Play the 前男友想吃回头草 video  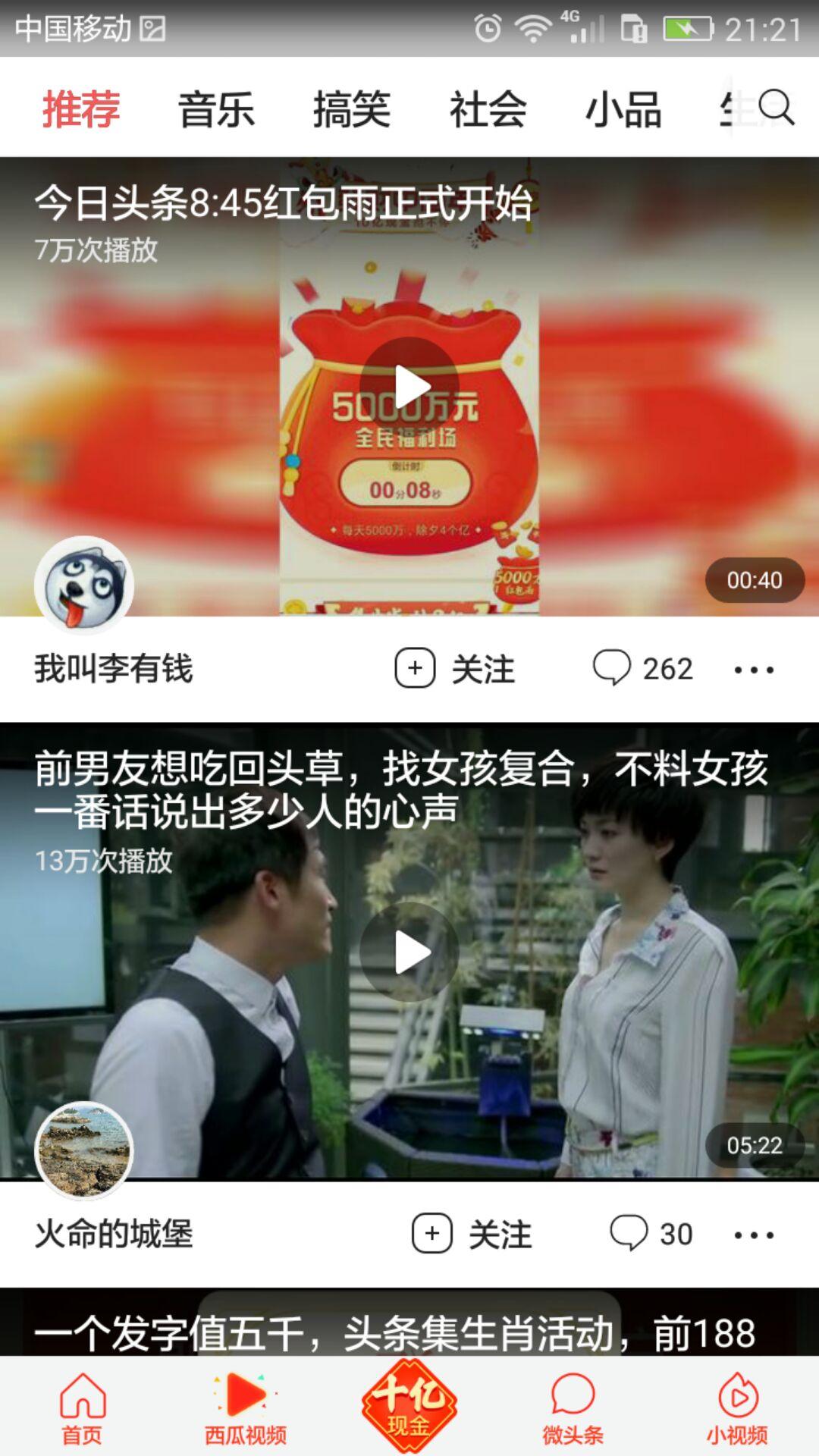coord(409,952)
